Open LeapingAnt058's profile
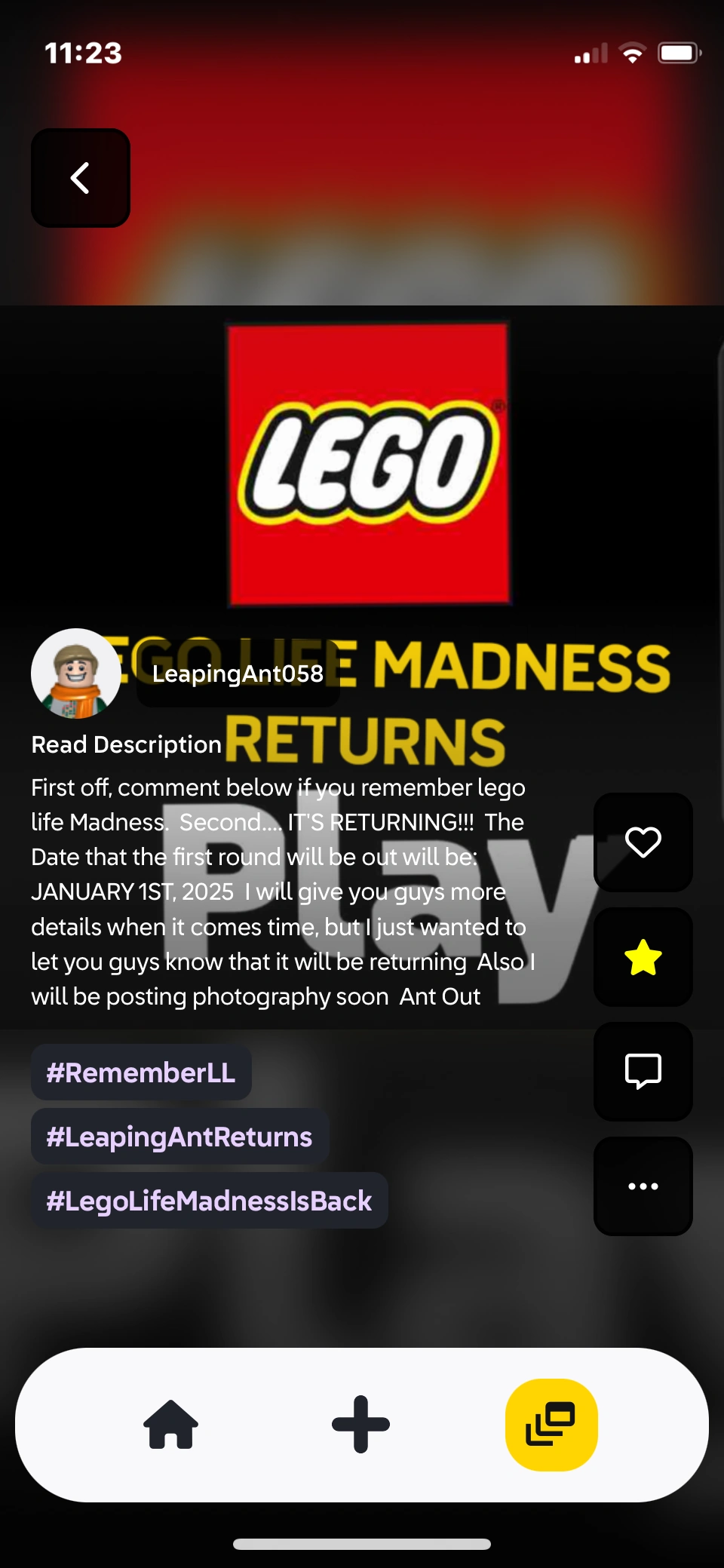 coord(237,674)
